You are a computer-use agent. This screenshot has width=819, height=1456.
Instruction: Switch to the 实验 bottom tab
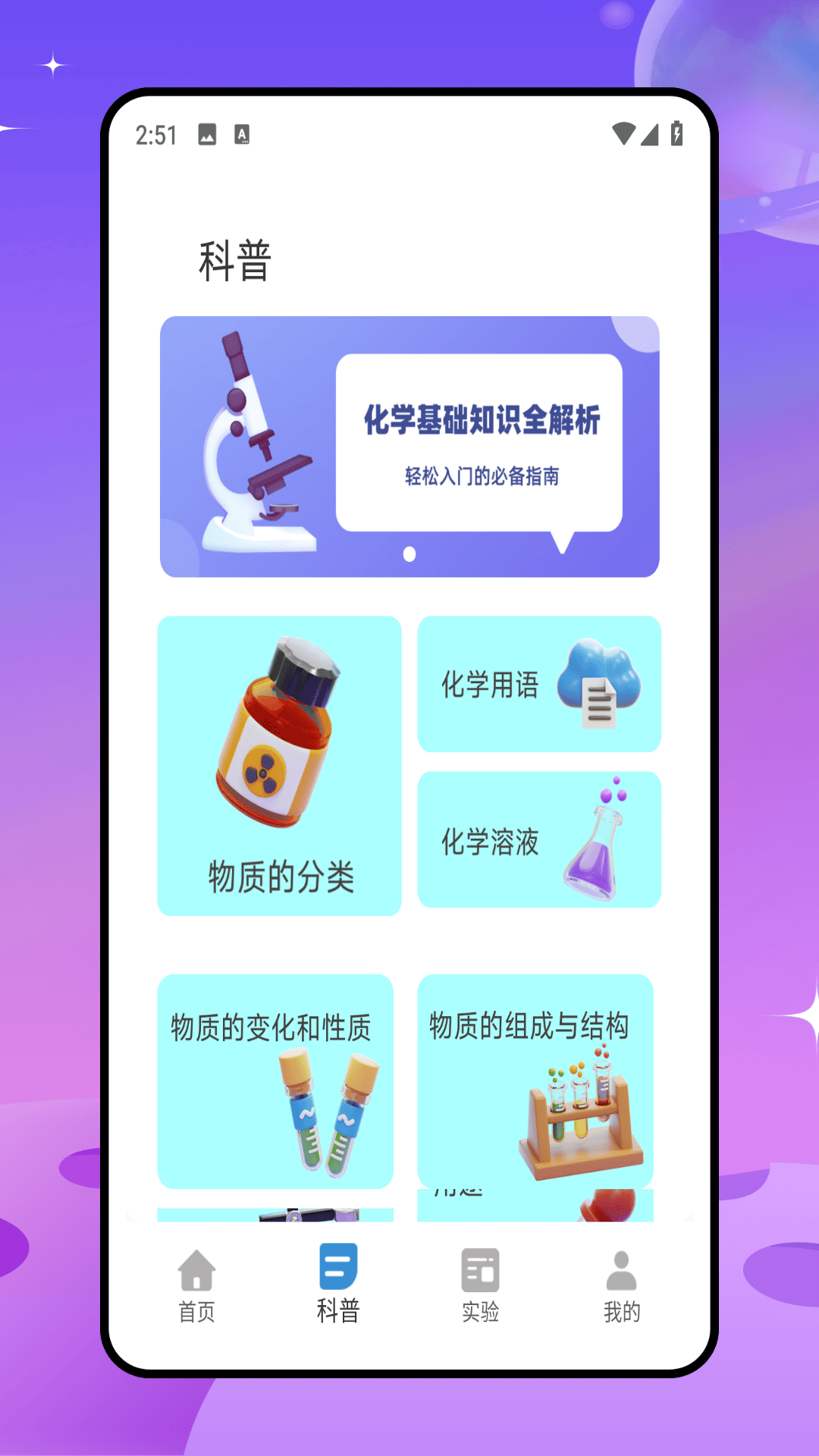pos(480,1282)
